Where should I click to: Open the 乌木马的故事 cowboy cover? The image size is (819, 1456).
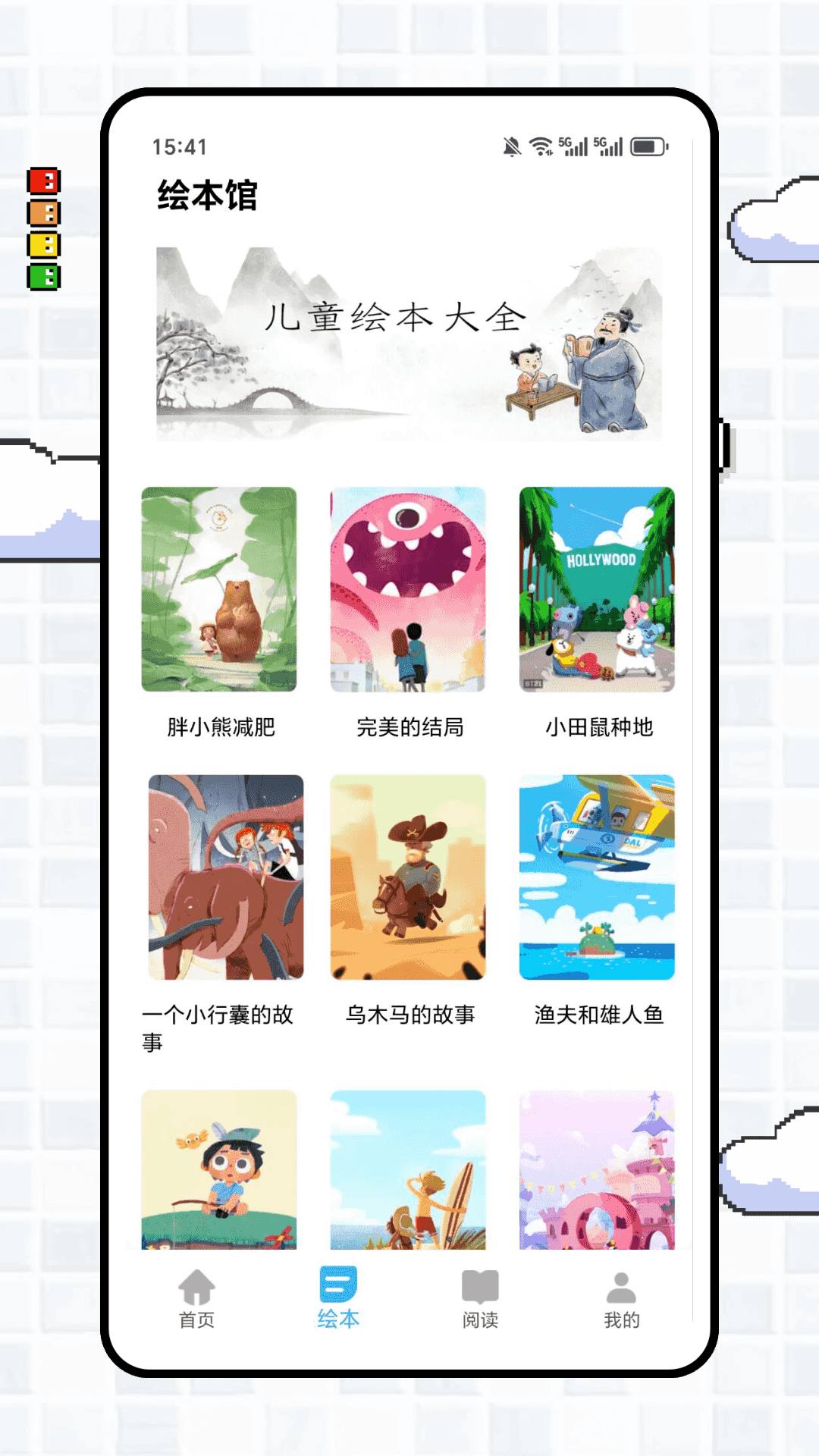coord(408,876)
